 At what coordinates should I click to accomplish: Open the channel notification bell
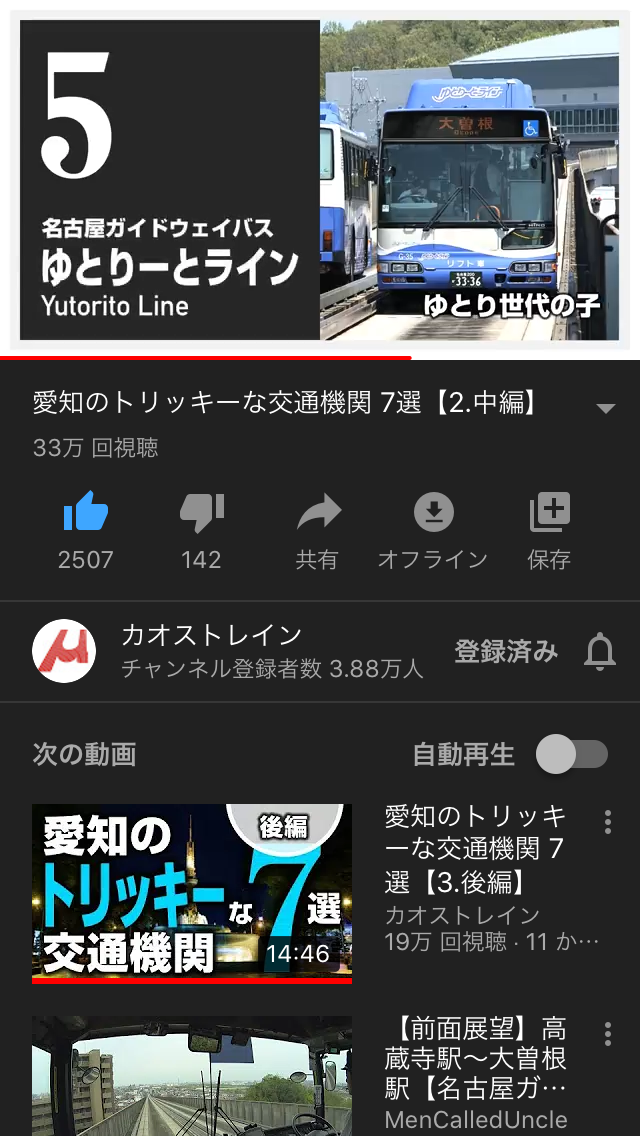click(600, 652)
